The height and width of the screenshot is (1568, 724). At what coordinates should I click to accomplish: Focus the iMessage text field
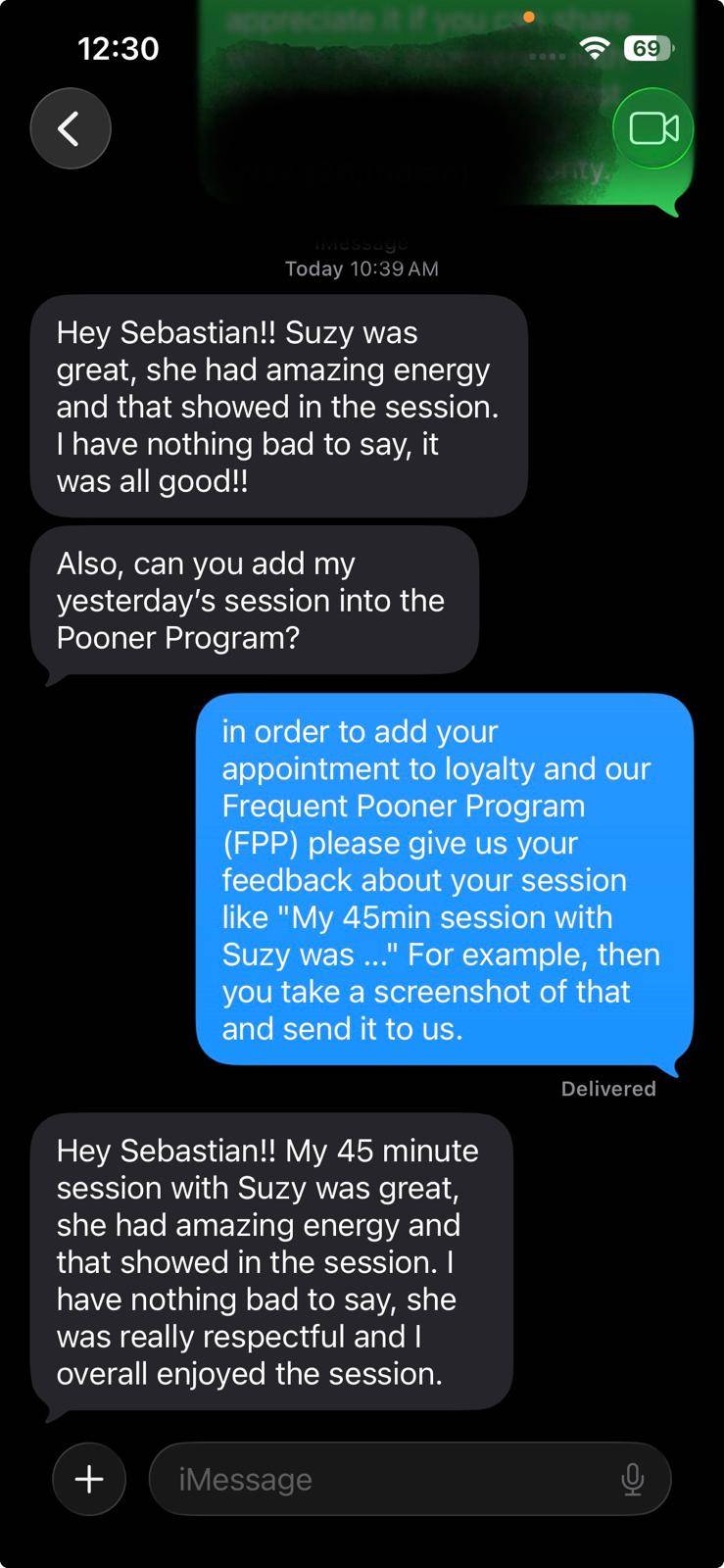(382, 1479)
